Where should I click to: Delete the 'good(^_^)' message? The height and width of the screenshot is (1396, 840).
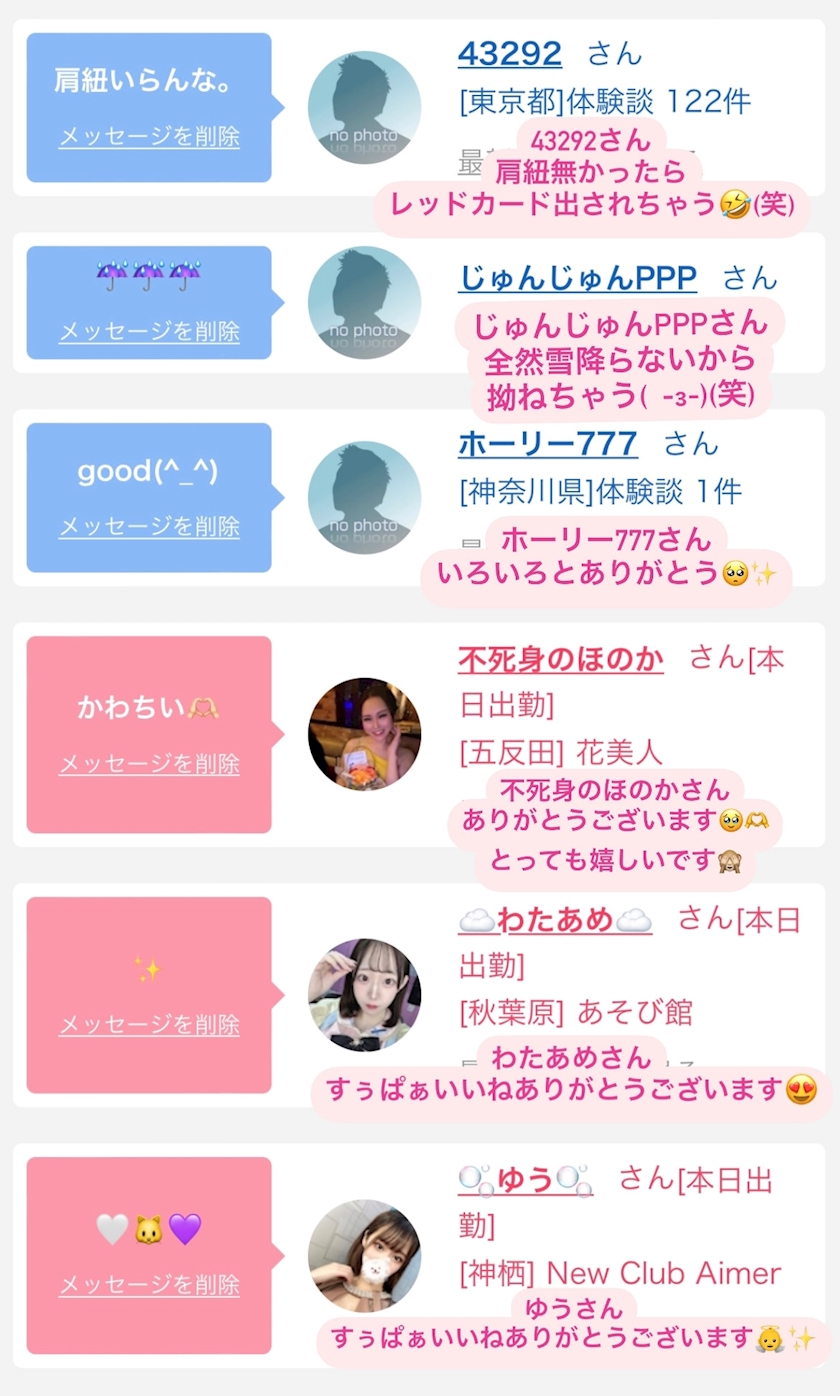(149, 526)
